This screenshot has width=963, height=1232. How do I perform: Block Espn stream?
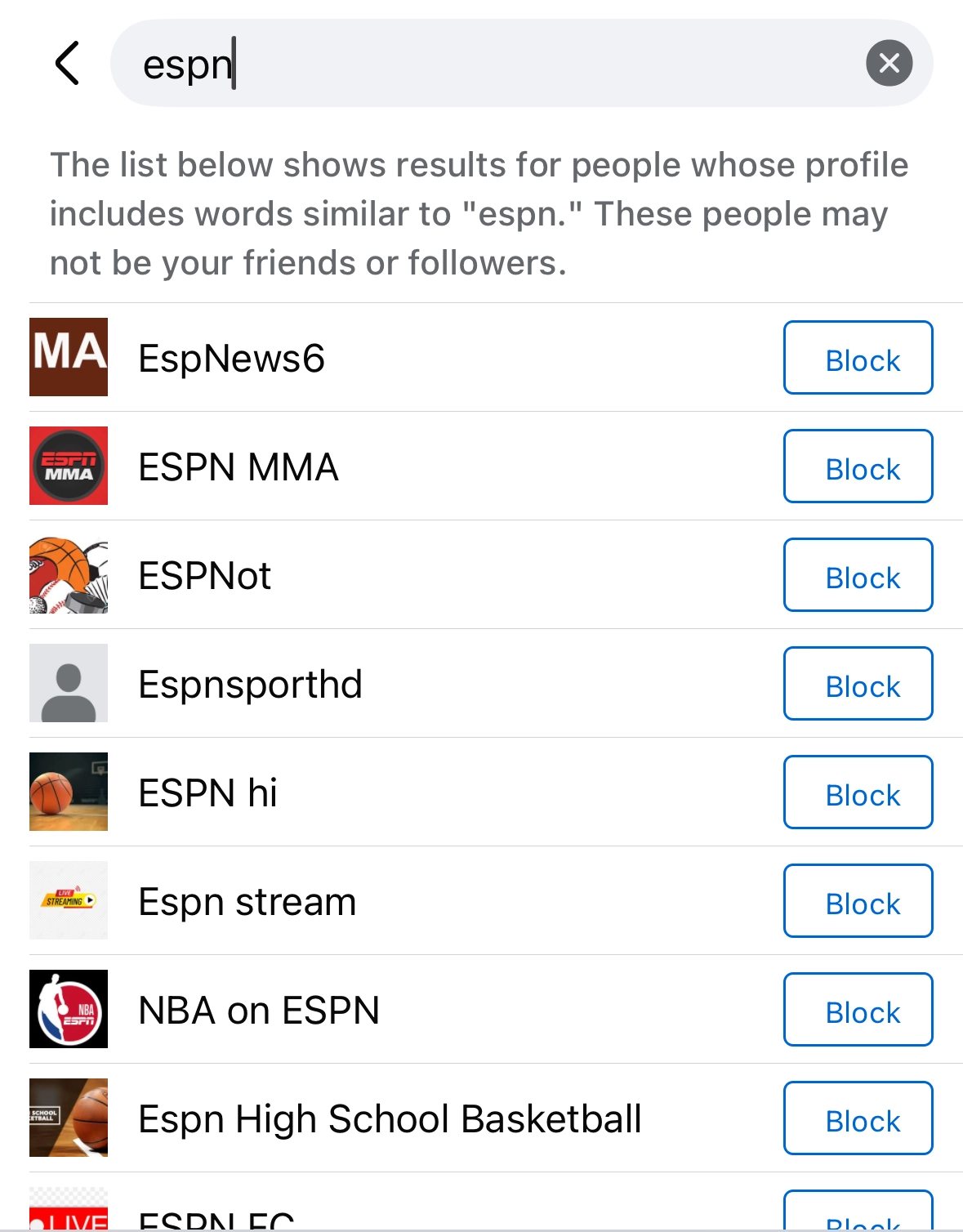click(x=858, y=901)
